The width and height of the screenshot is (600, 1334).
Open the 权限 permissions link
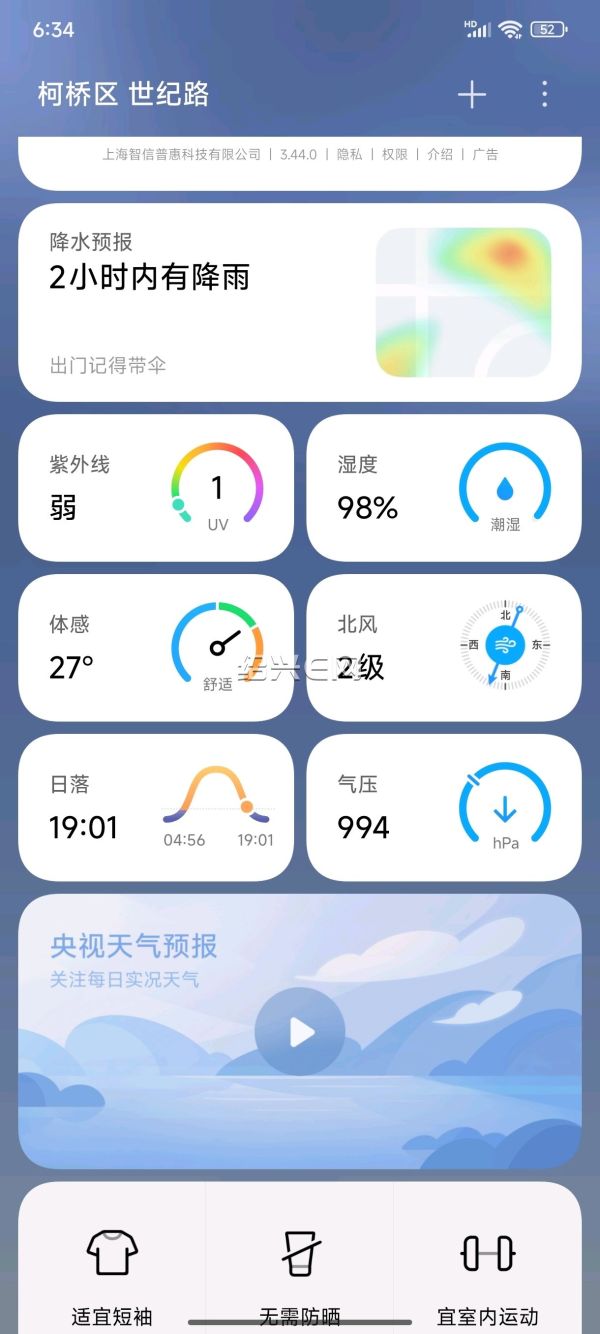395,154
